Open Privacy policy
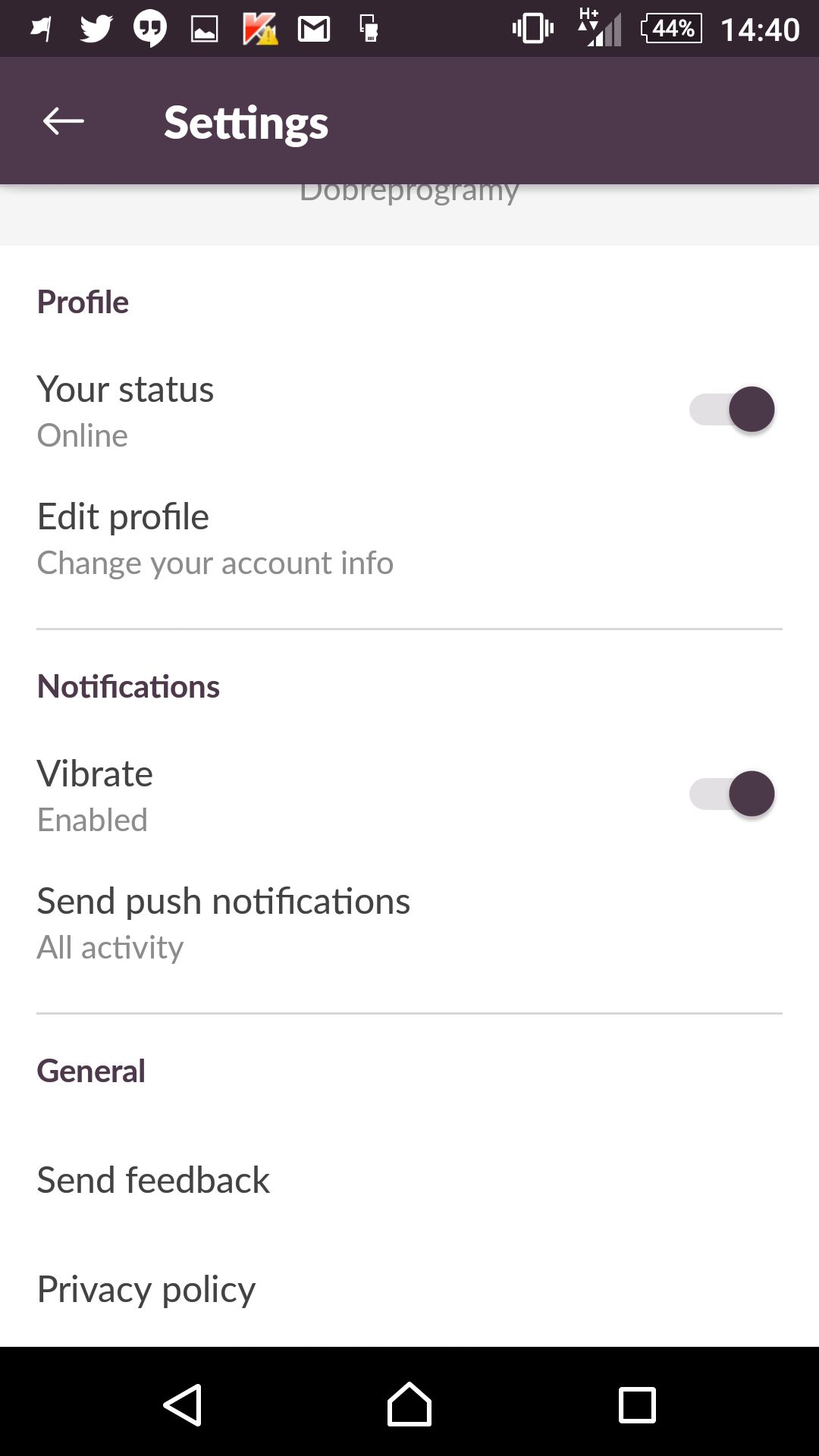The height and width of the screenshot is (1456, 819). click(409, 1289)
